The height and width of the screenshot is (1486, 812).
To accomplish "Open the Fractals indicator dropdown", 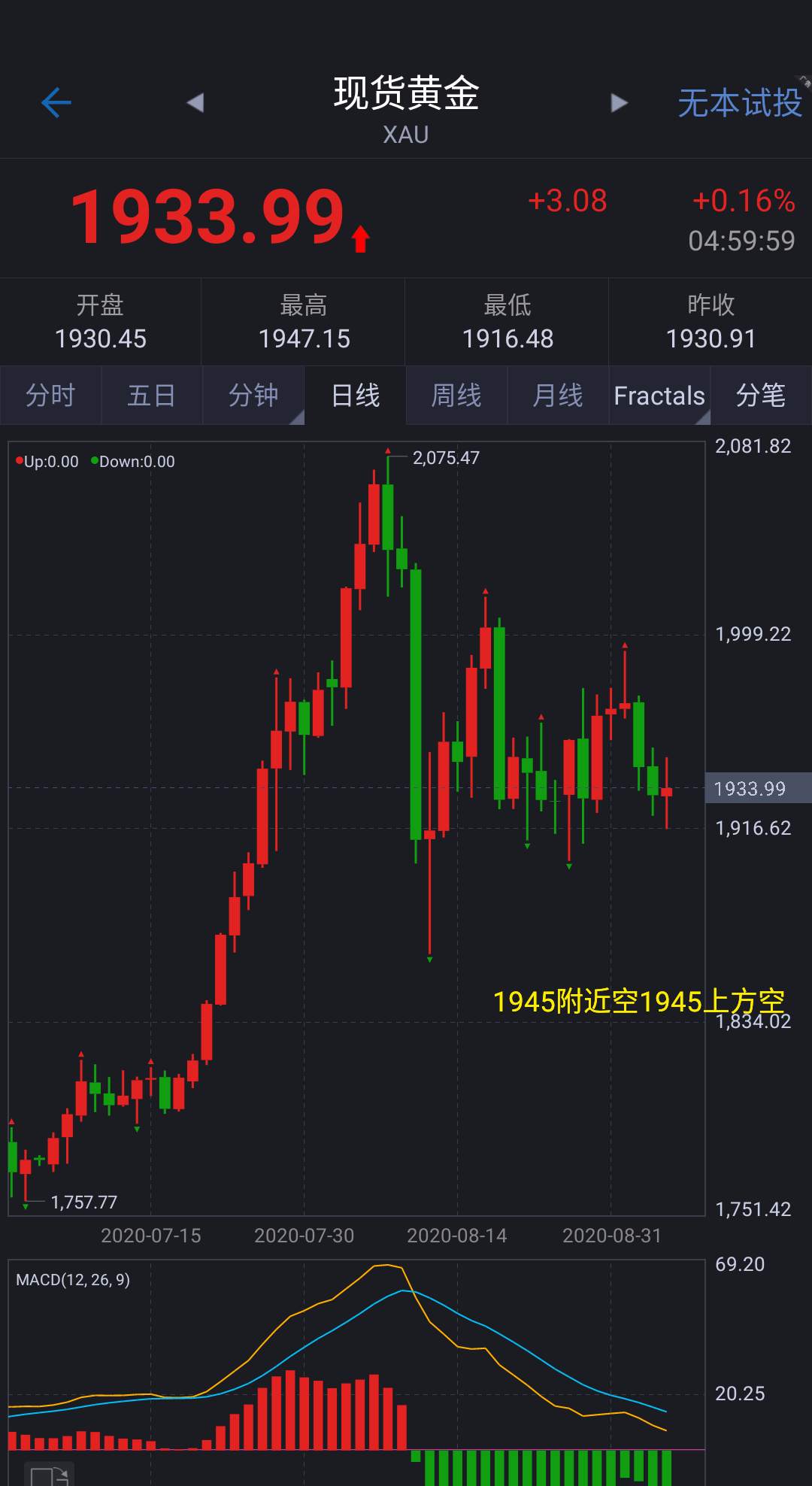I will 659,396.
